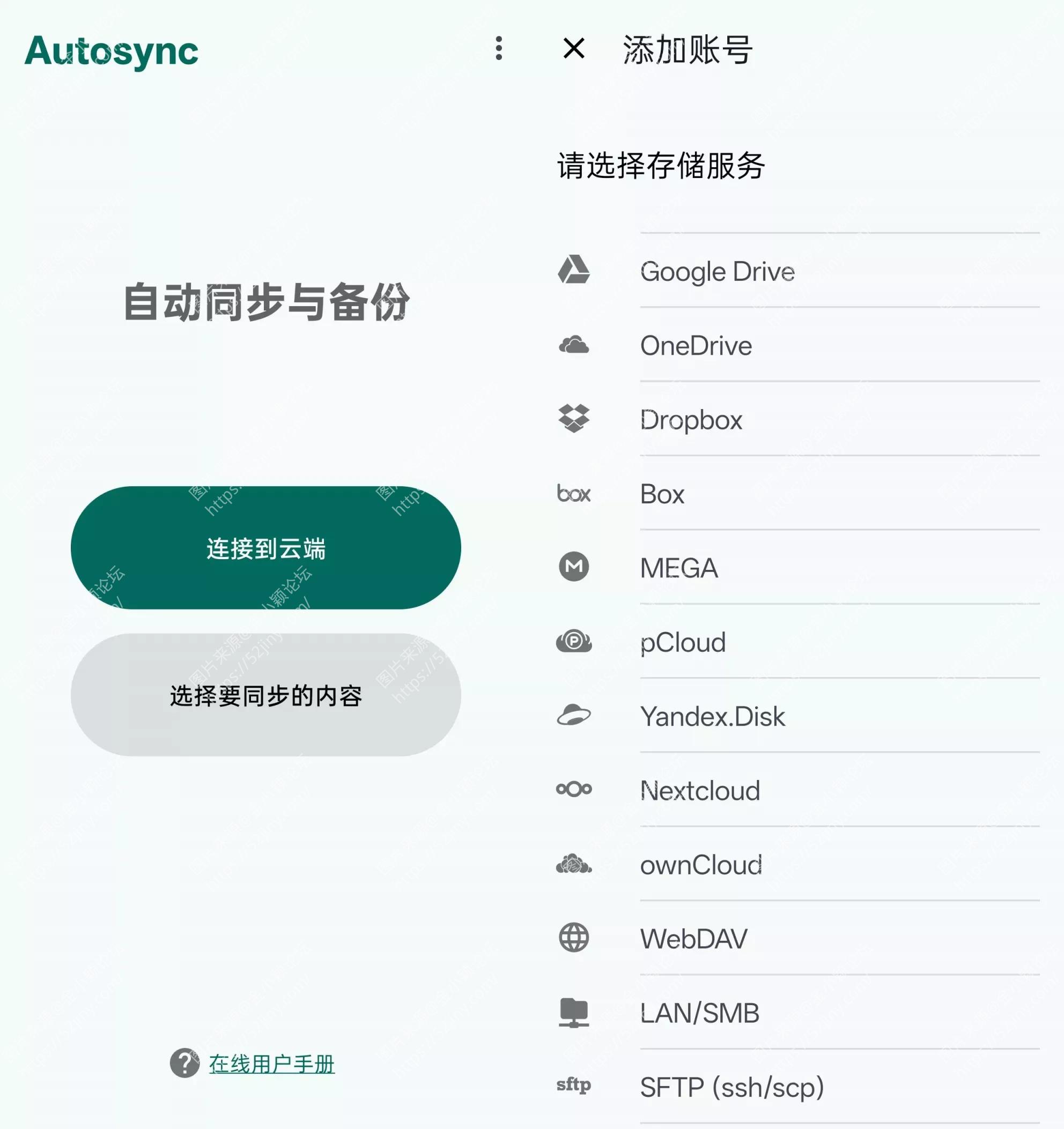Click the Box storage icon

tap(574, 494)
